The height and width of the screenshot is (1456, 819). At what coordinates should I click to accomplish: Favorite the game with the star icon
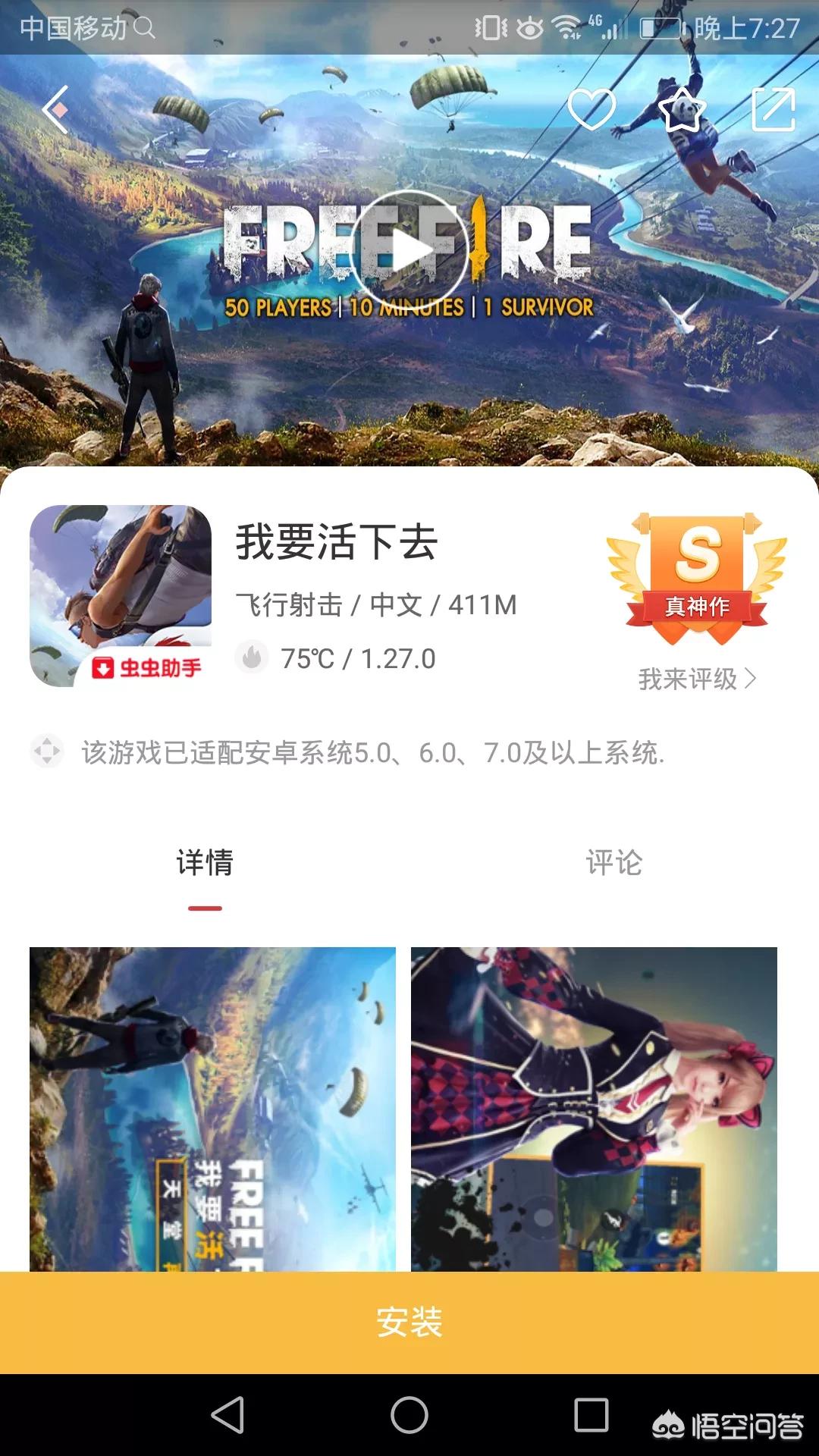point(682,109)
